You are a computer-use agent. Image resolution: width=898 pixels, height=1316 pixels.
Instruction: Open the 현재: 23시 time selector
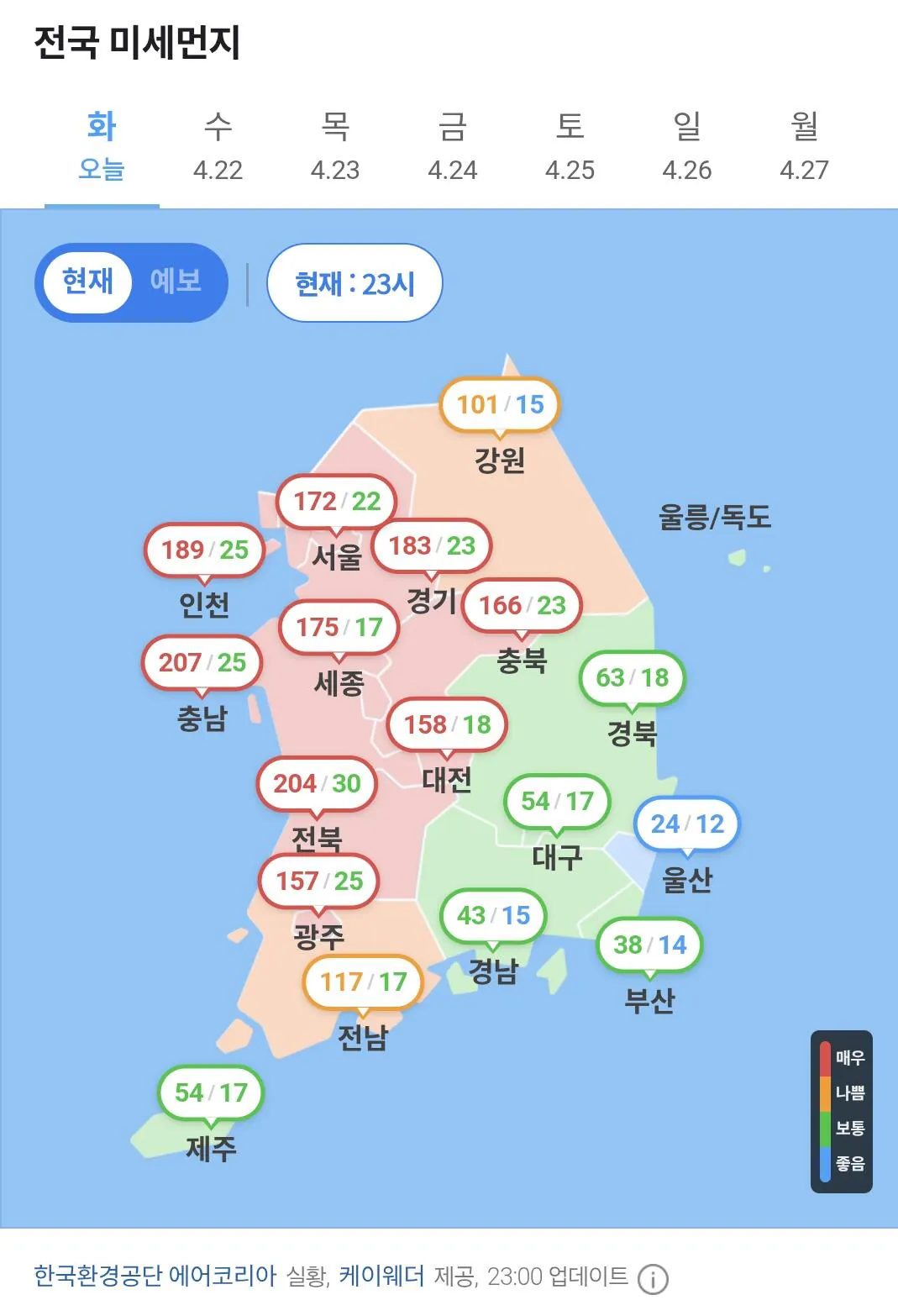click(354, 283)
